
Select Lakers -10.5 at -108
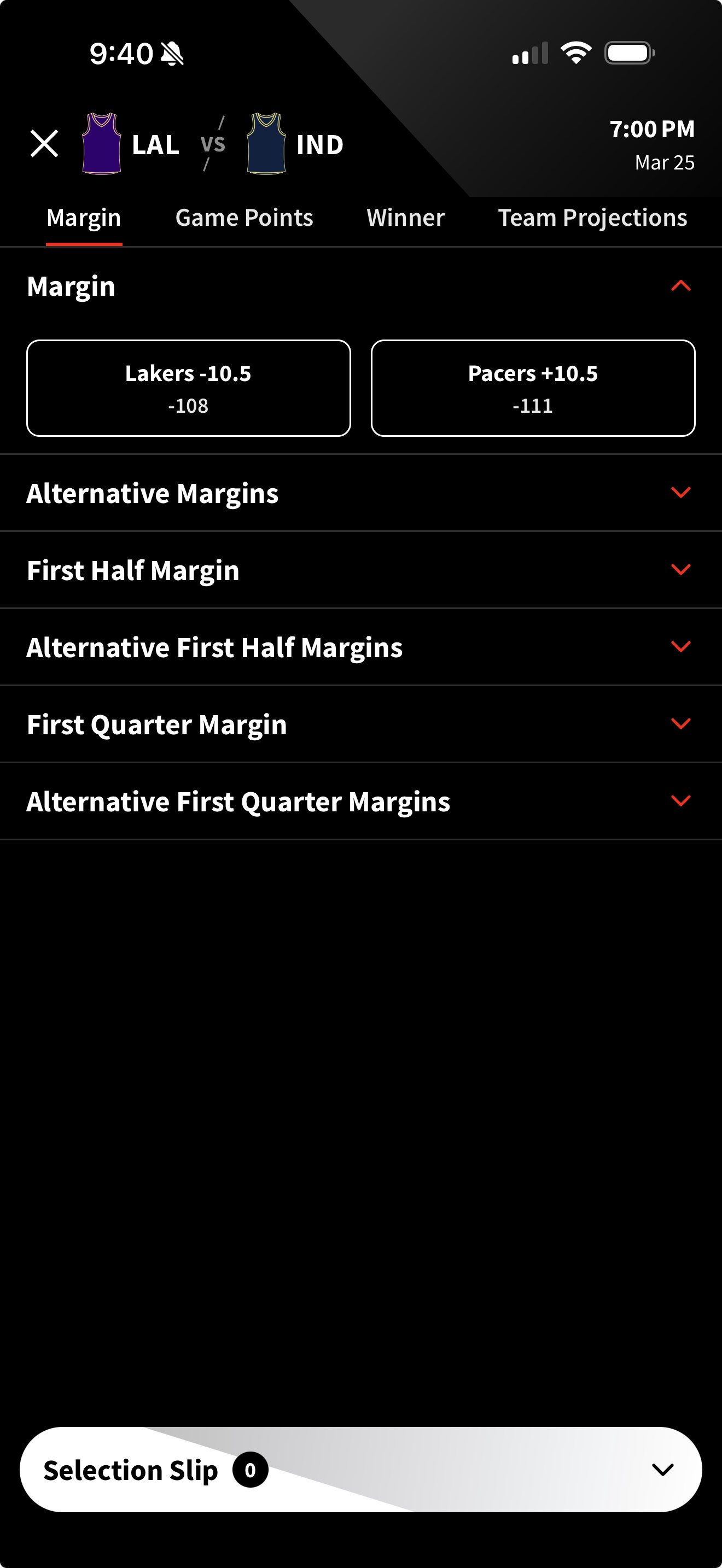[189, 388]
